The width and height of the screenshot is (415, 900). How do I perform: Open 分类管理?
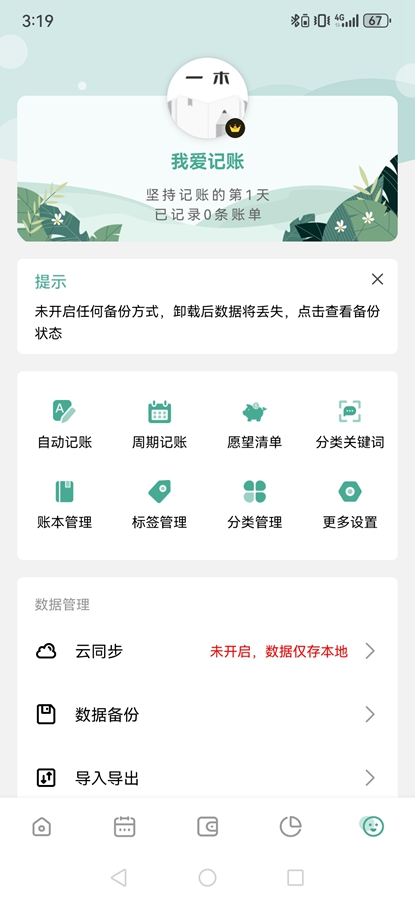254,505
